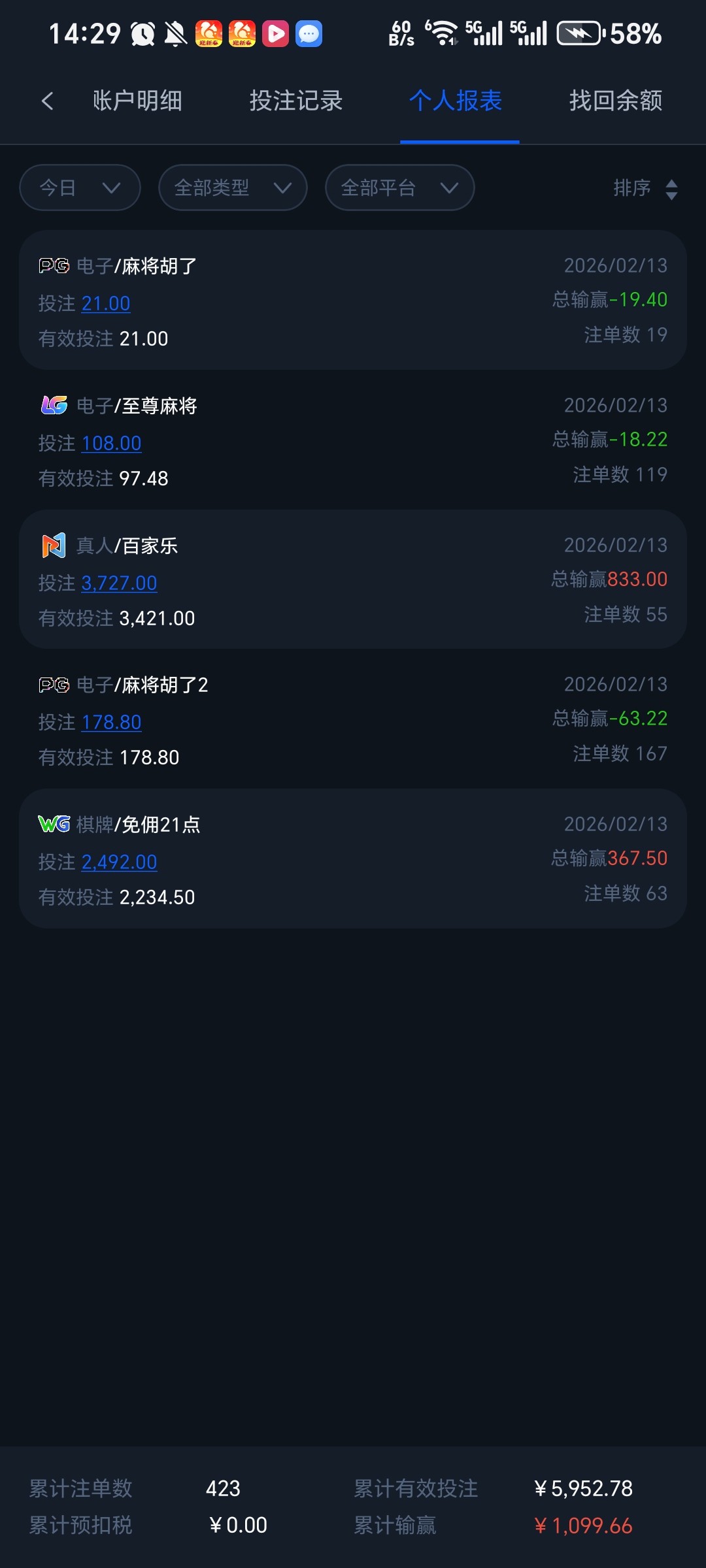The width and height of the screenshot is (706, 1568).
Task: Click the underlined 108.00 bet link
Action: (x=110, y=444)
